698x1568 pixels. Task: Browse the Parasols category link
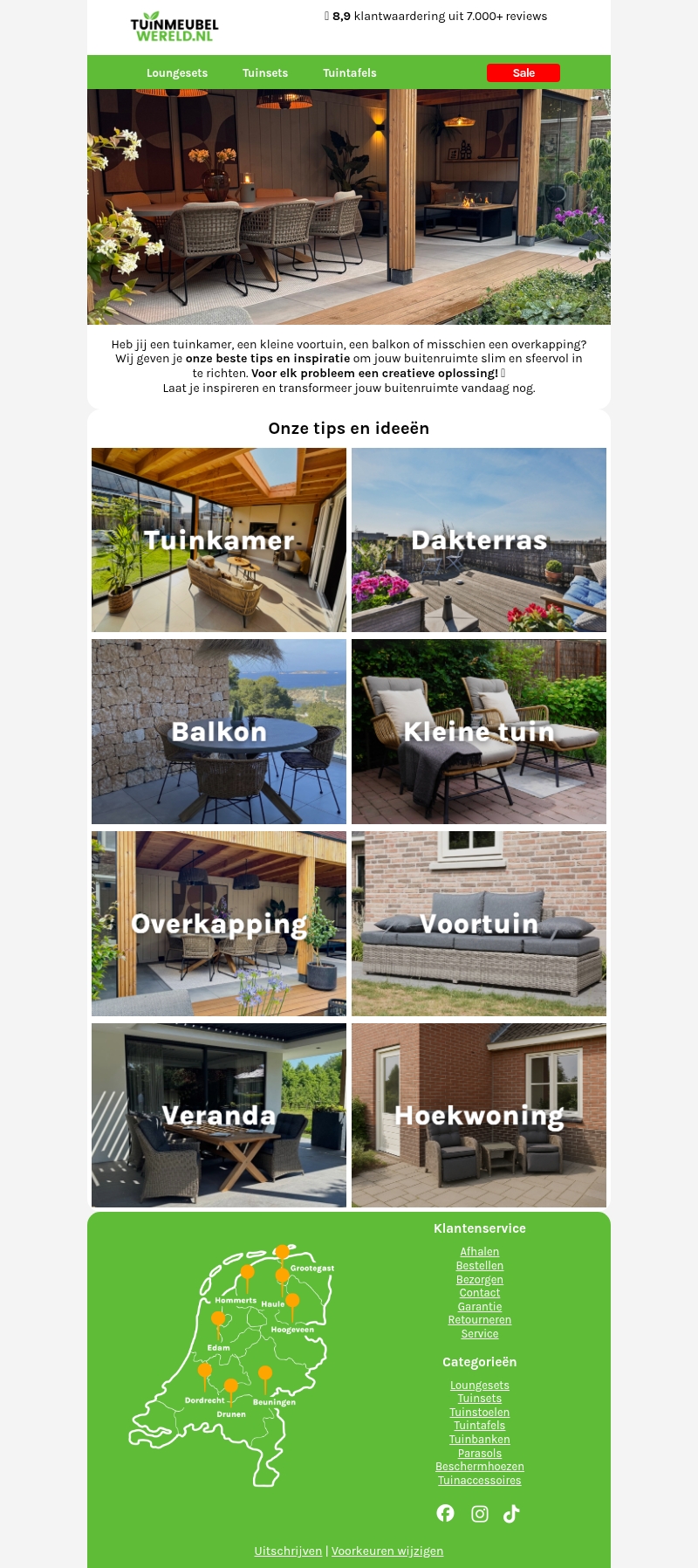tap(480, 1454)
